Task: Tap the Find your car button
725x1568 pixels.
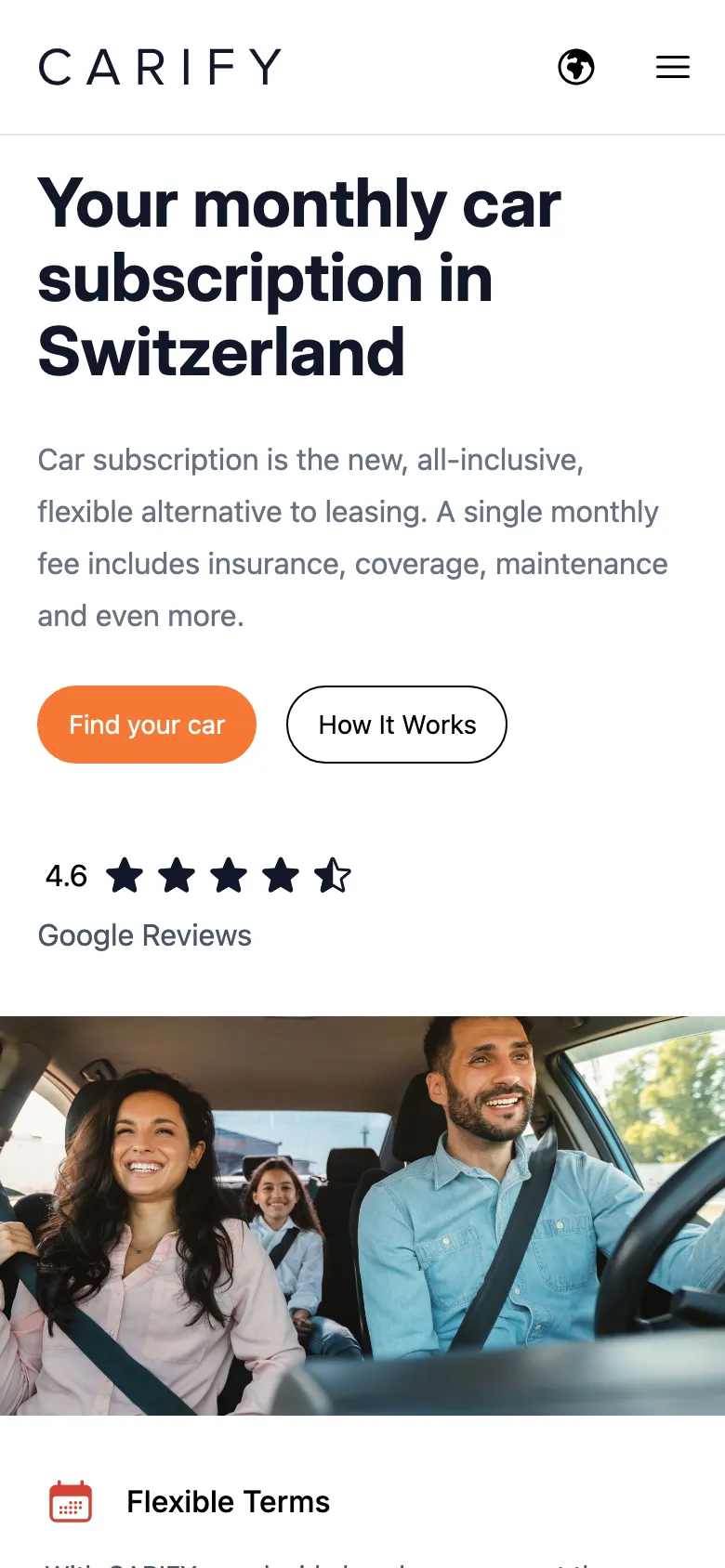Action: (147, 725)
